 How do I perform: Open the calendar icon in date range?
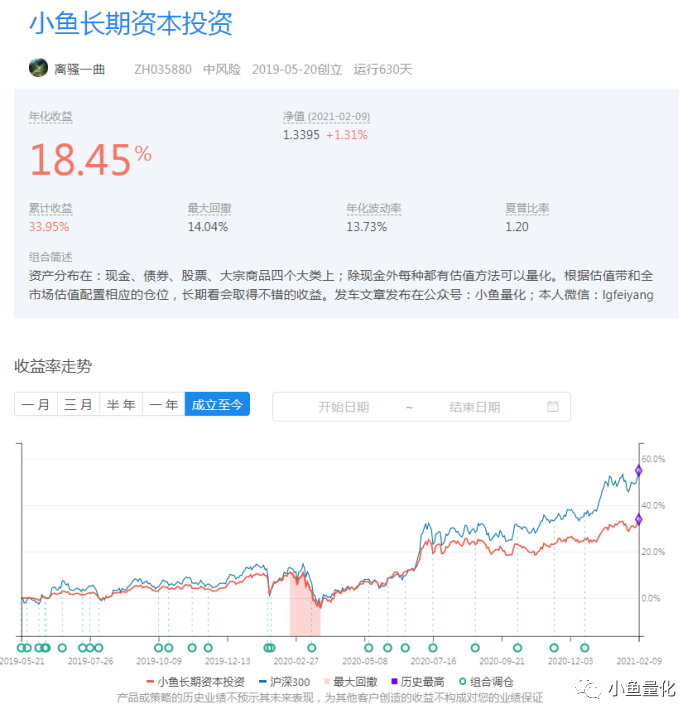tap(553, 406)
